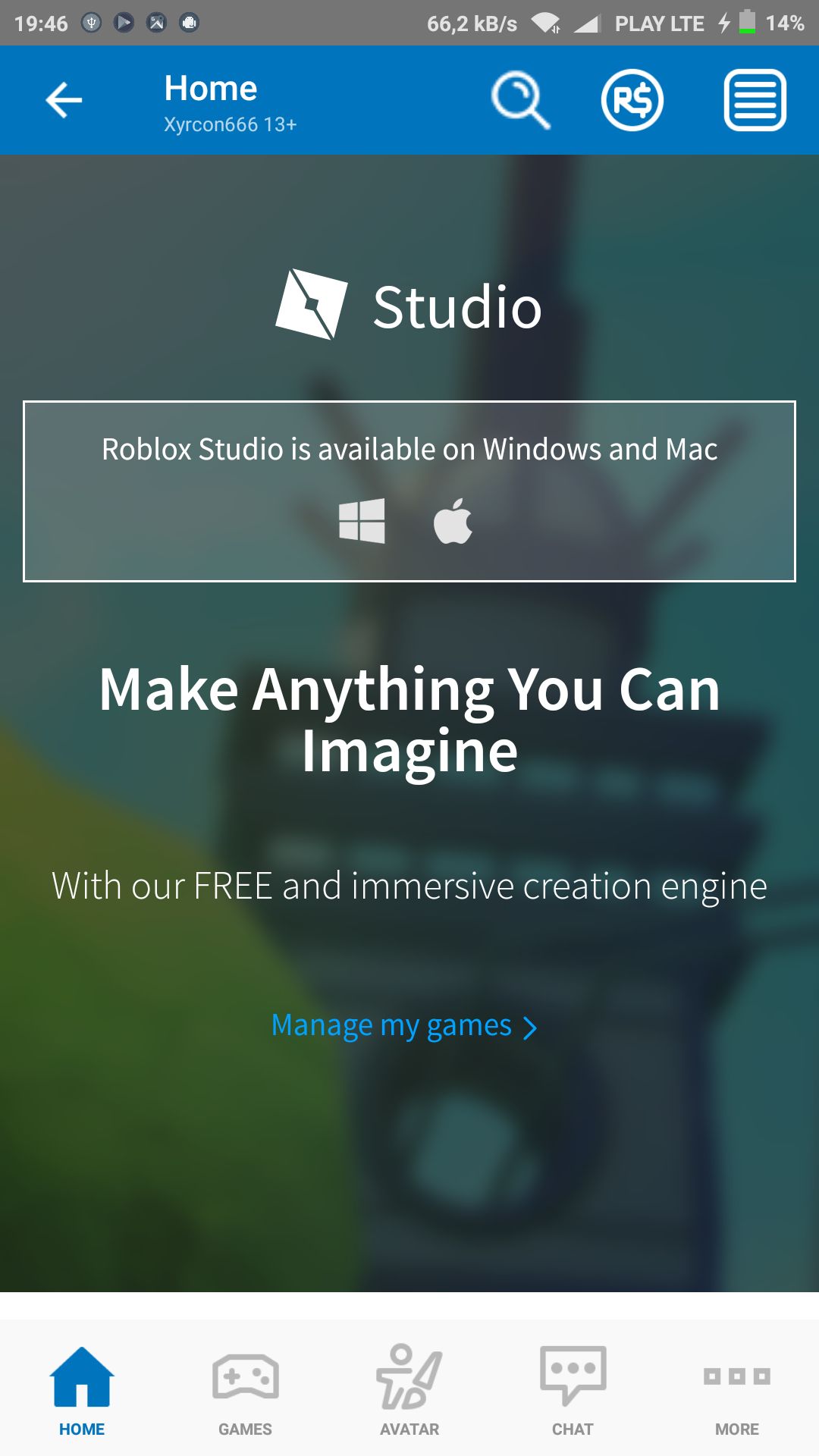819x1456 pixels.
Task: Open the Robux R$ icon
Action: click(632, 100)
